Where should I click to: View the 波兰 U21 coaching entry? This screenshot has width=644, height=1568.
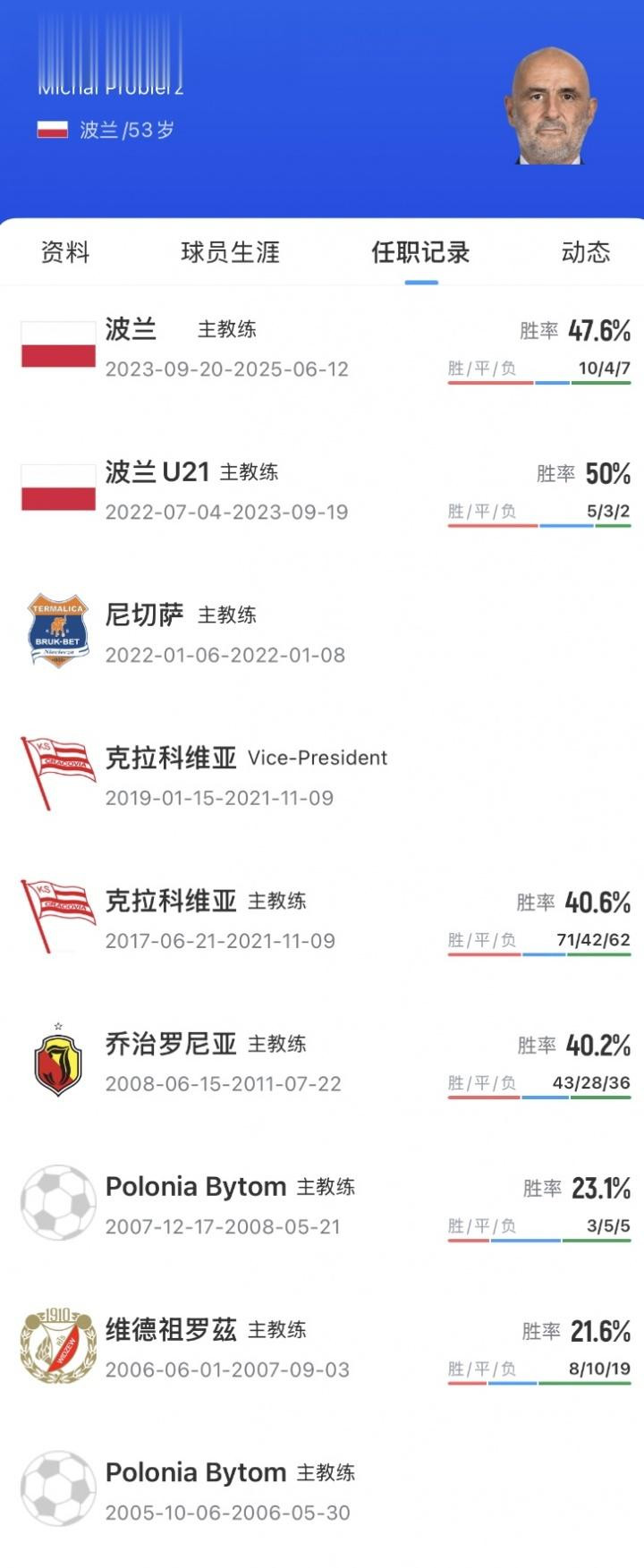pyautogui.click(x=322, y=491)
